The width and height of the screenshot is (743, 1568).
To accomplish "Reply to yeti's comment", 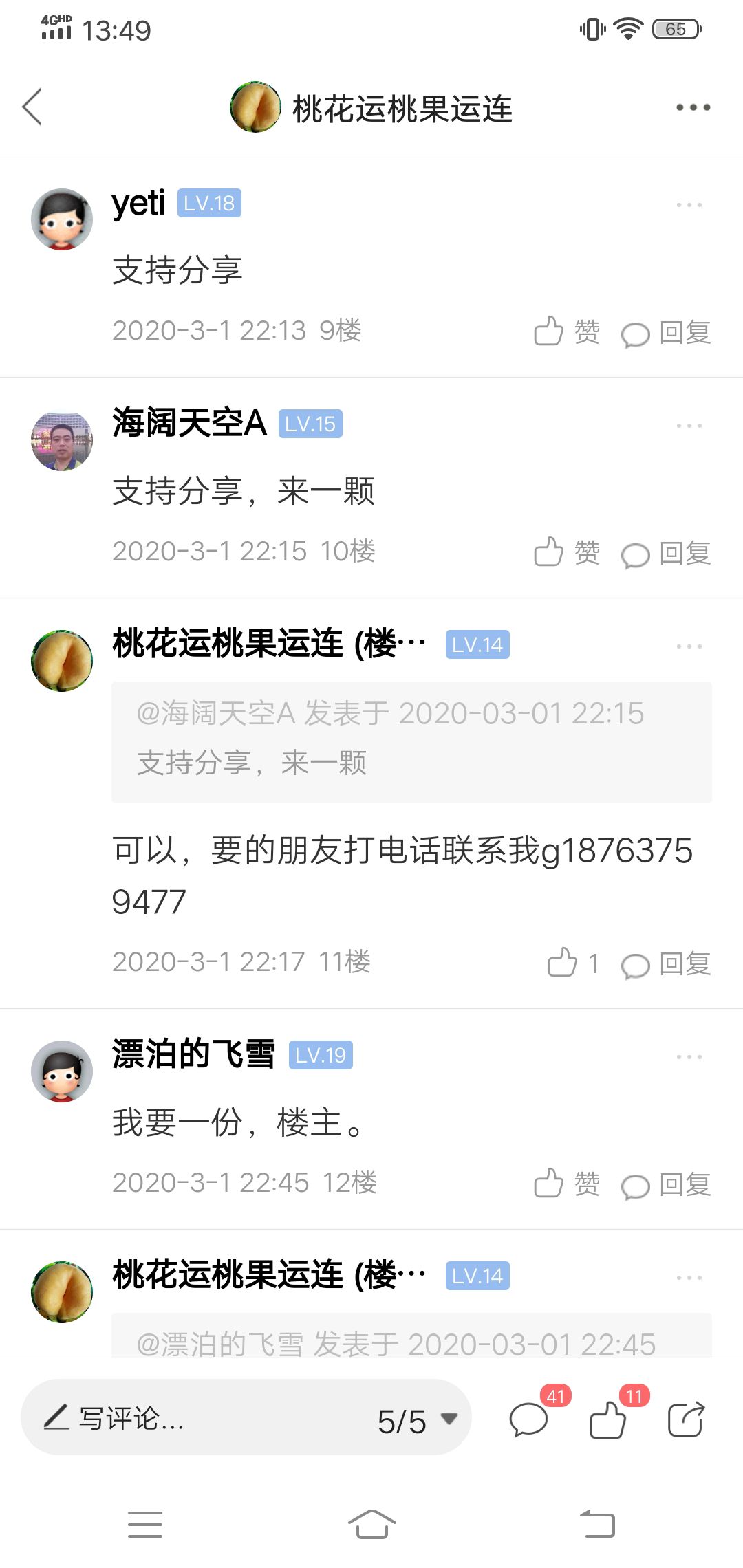I will pos(666,333).
